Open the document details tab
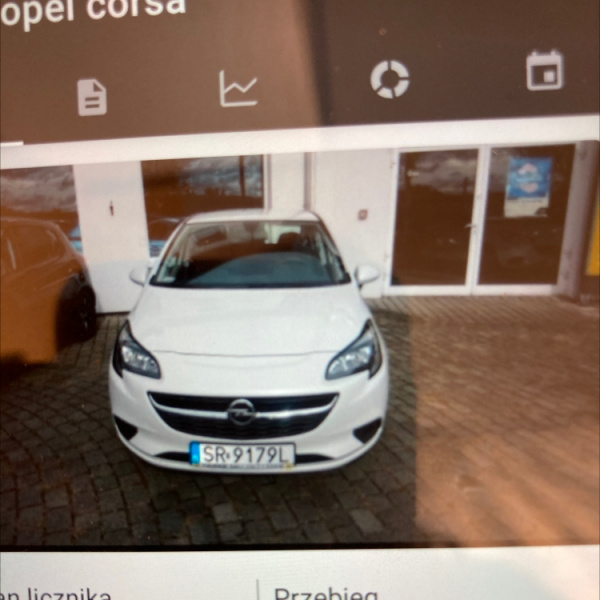 92,97
